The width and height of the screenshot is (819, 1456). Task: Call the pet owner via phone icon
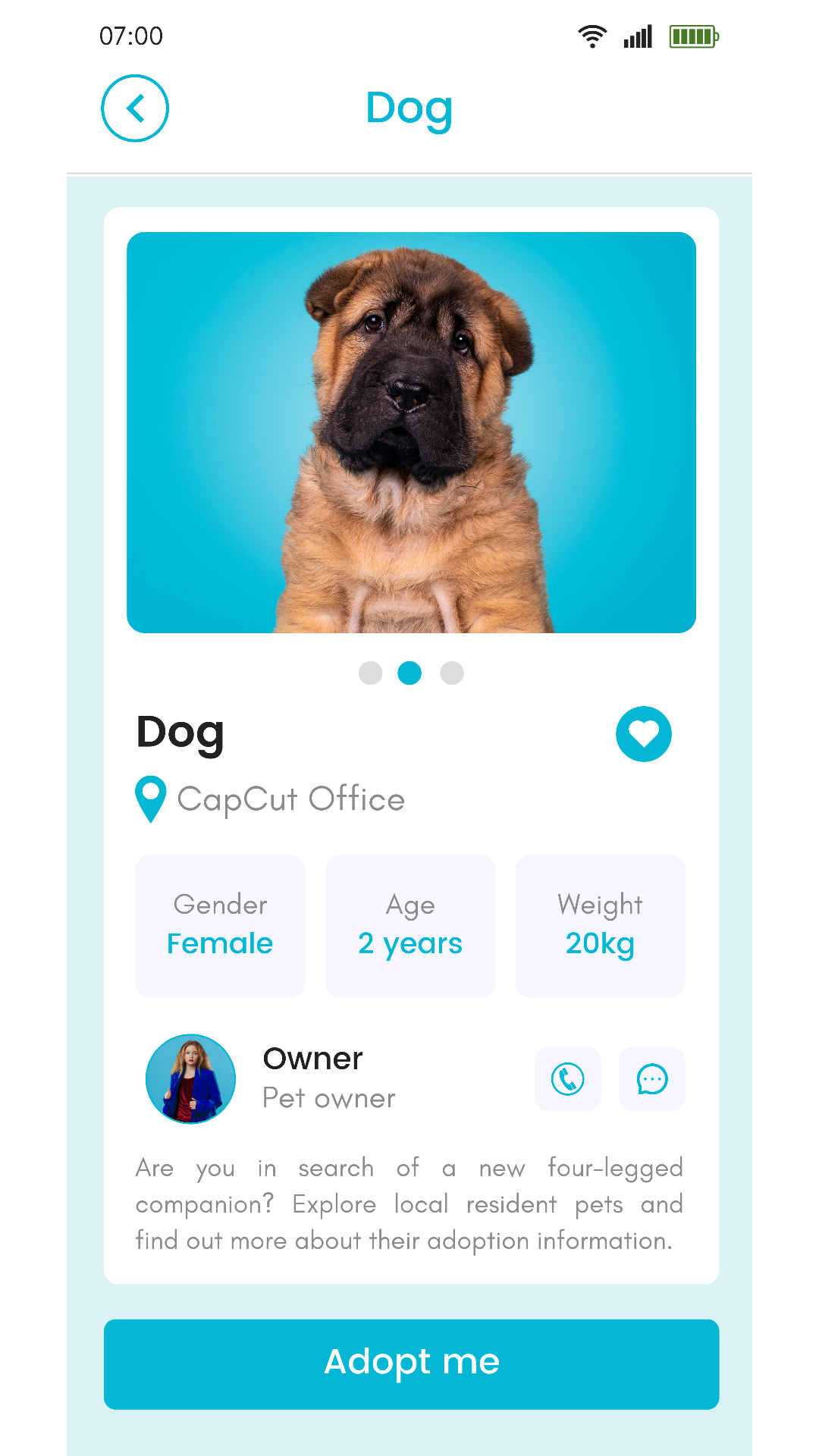click(x=567, y=1078)
